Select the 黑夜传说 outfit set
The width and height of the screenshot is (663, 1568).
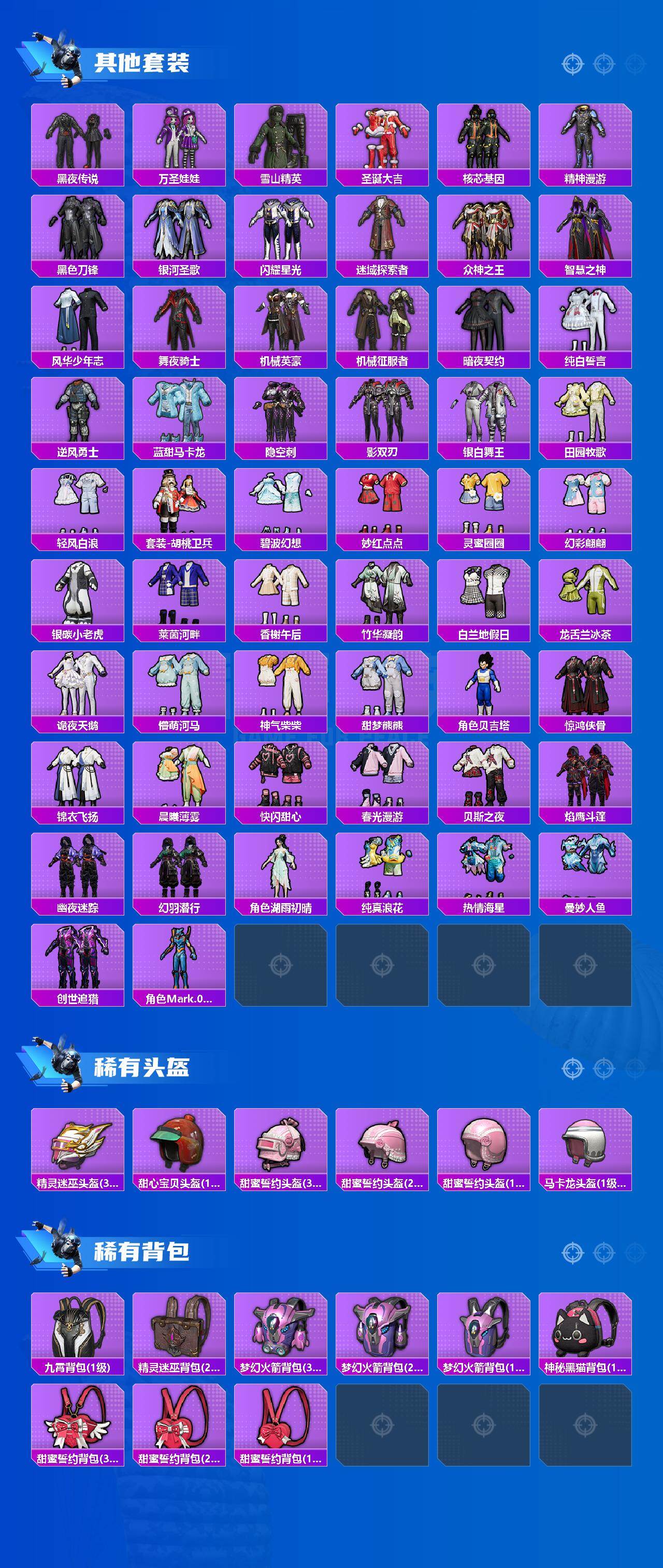[x=78, y=143]
